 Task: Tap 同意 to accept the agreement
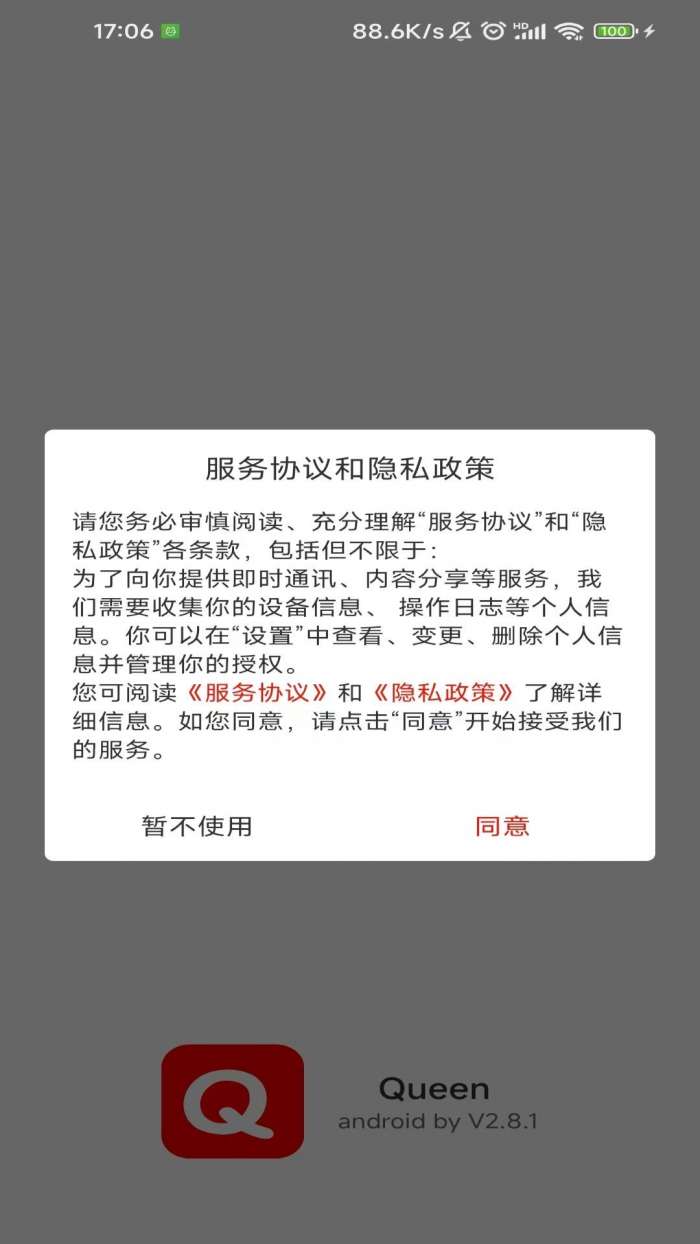[x=502, y=826]
